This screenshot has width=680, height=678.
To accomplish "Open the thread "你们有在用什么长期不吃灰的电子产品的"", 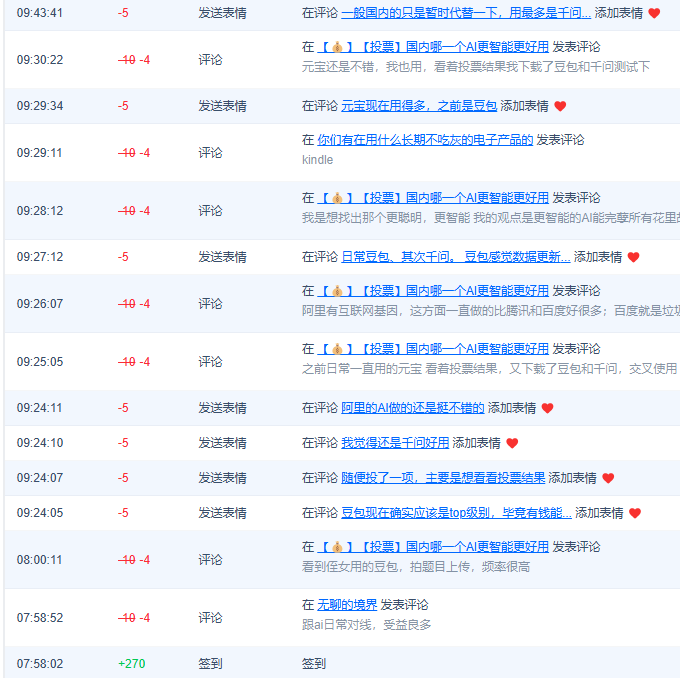I will [425, 140].
